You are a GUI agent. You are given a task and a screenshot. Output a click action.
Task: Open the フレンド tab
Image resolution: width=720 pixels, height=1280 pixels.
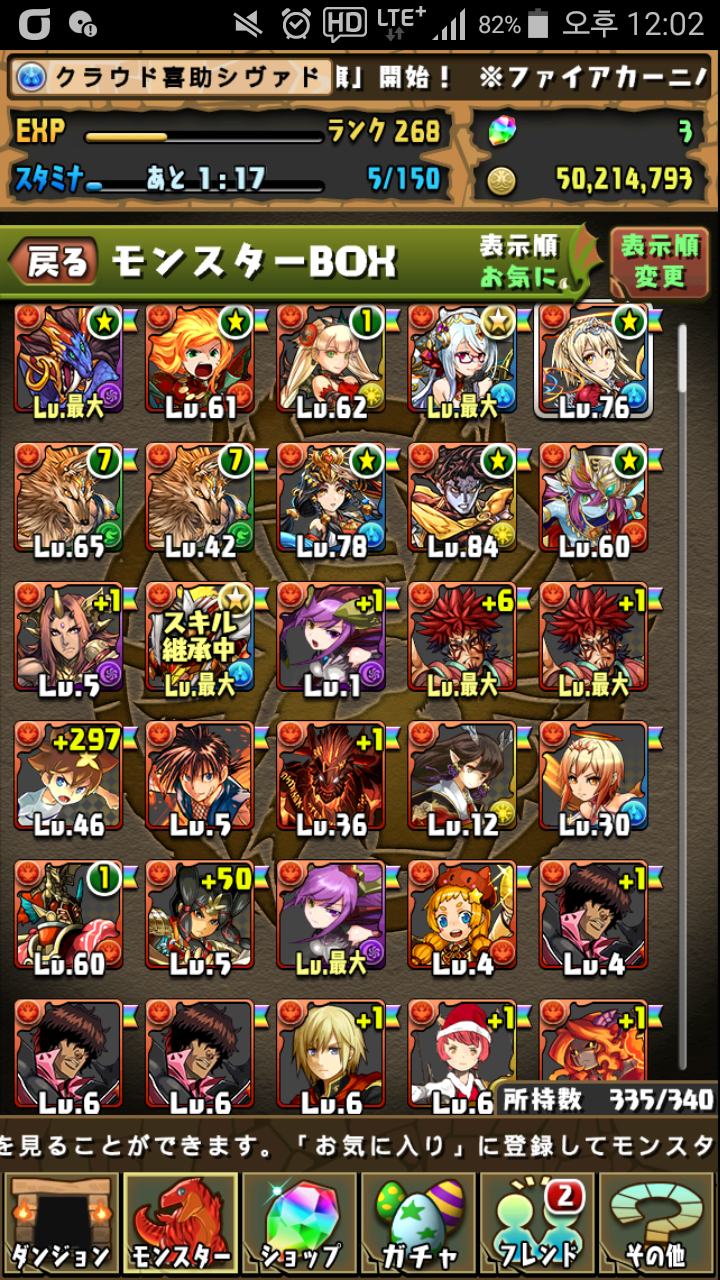point(537,1223)
